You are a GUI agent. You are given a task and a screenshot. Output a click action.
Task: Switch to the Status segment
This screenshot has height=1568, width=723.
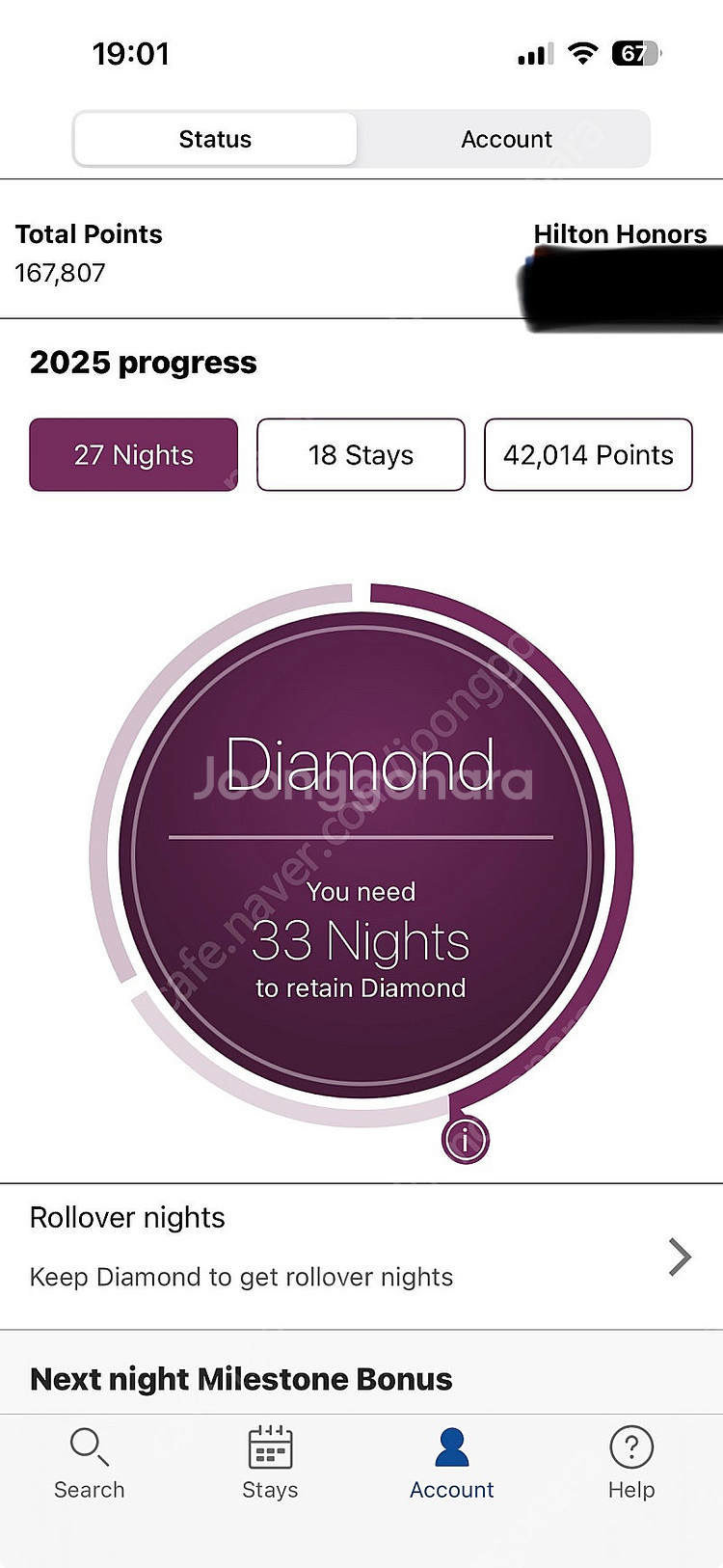point(215,140)
